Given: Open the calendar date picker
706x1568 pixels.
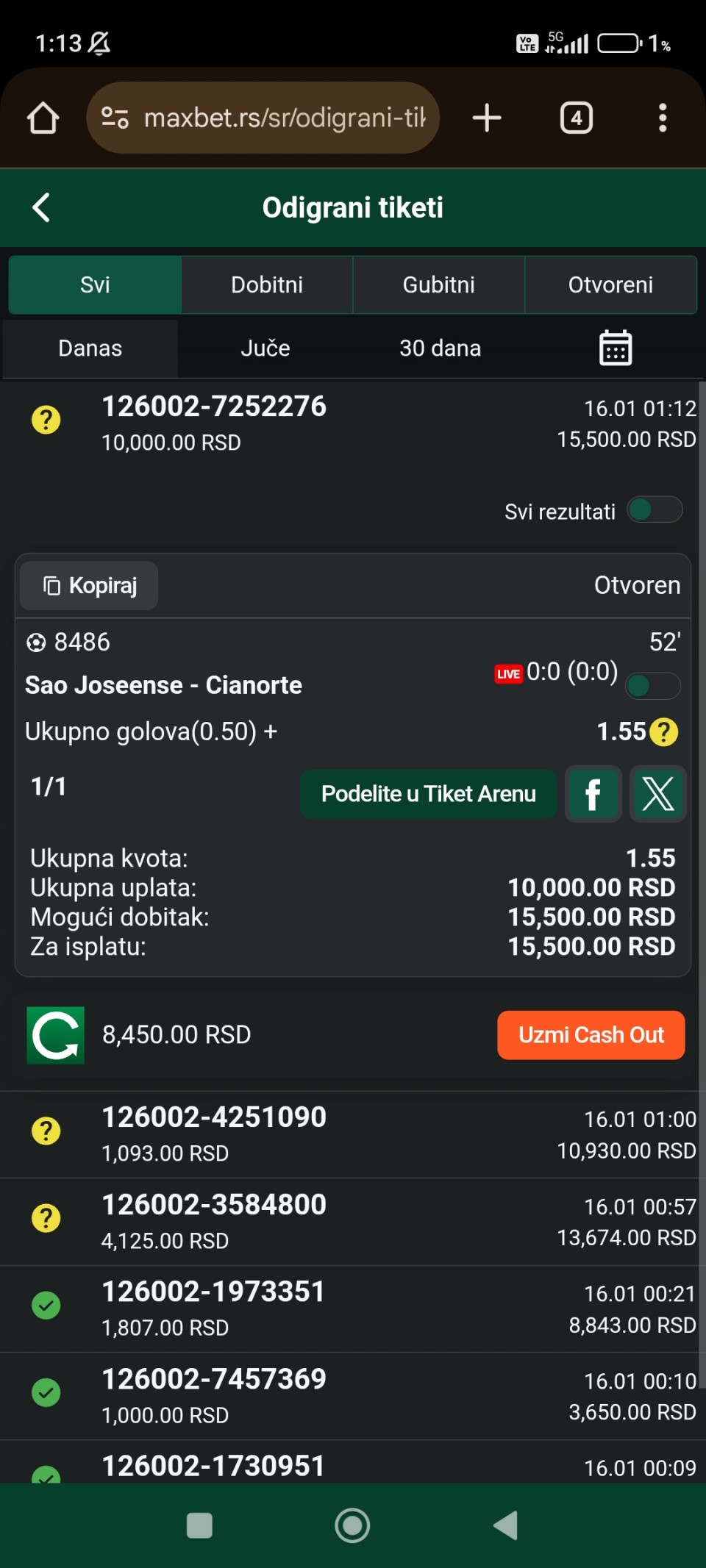Looking at the screenshot, I should click(x=615, y=348).
